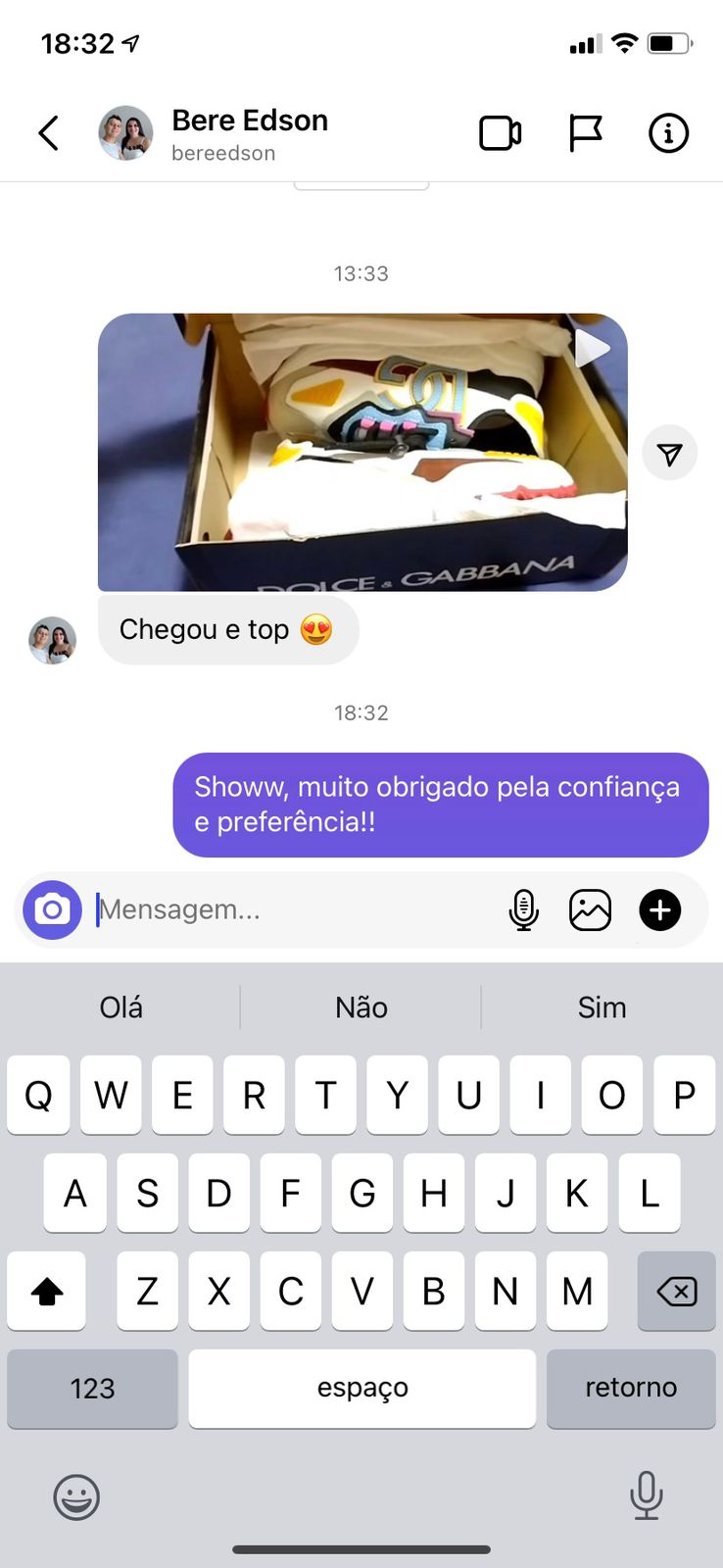Pick a photo from the gallery
723x1568 pixels.
click(590, 910)
